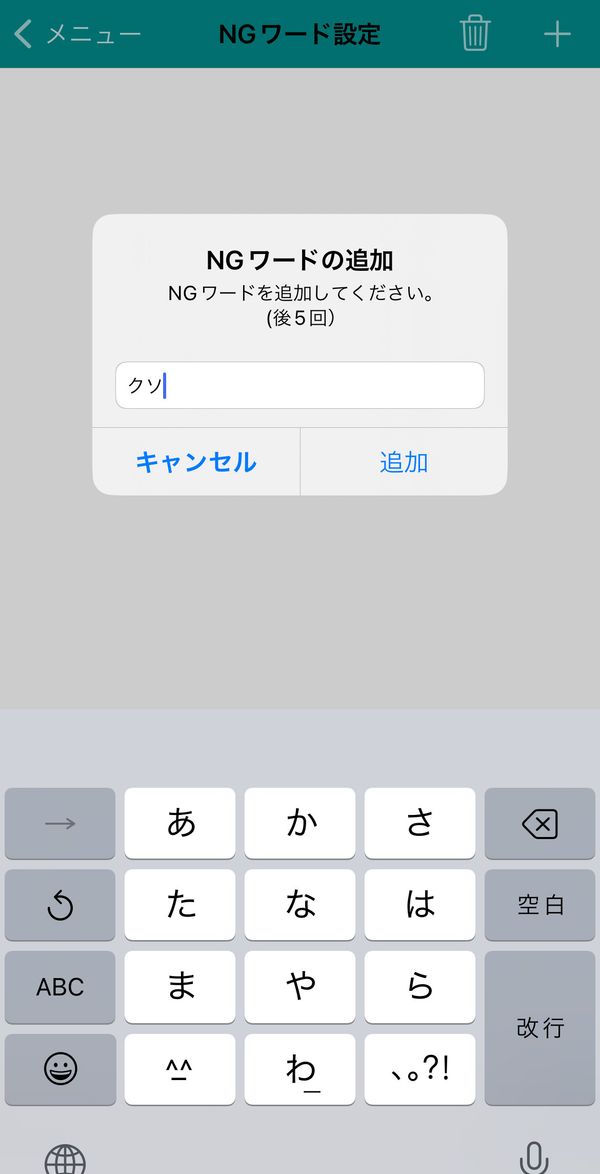Tap the 空白 space key
The width and height of the screenshot is (600, 1174).
[539, 905]
